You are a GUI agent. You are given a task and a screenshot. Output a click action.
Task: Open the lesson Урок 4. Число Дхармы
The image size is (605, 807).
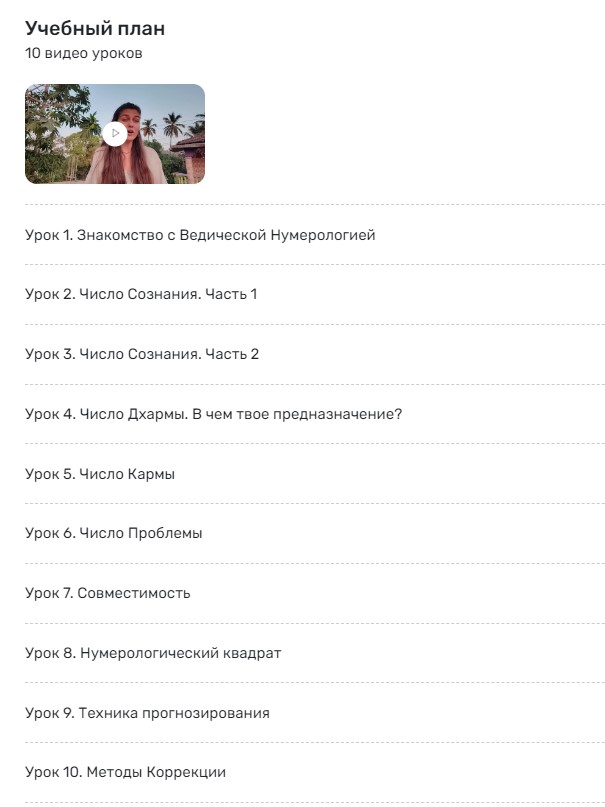tap(213, 414)
